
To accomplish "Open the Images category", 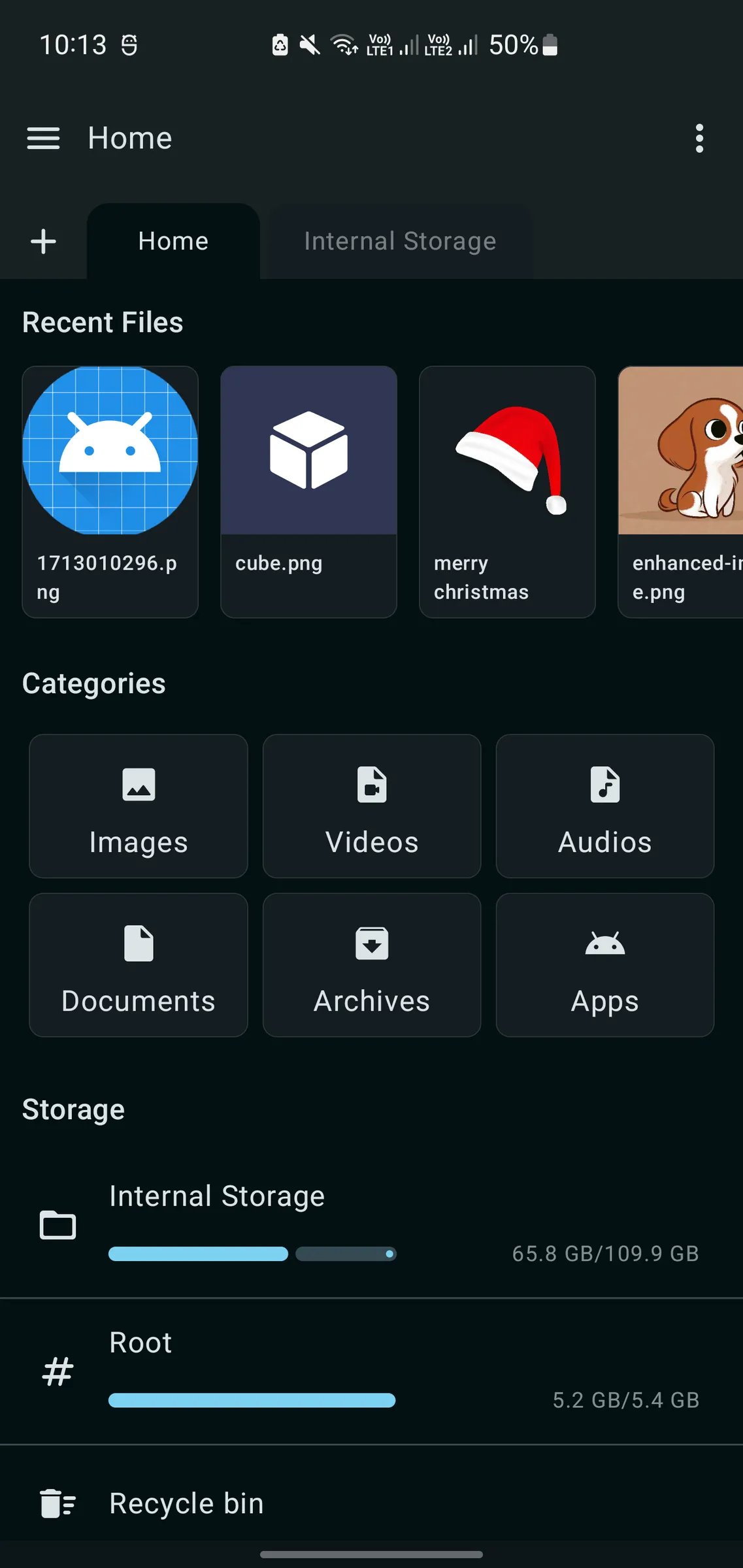I will pyautogui.click(x=138, y=806).
